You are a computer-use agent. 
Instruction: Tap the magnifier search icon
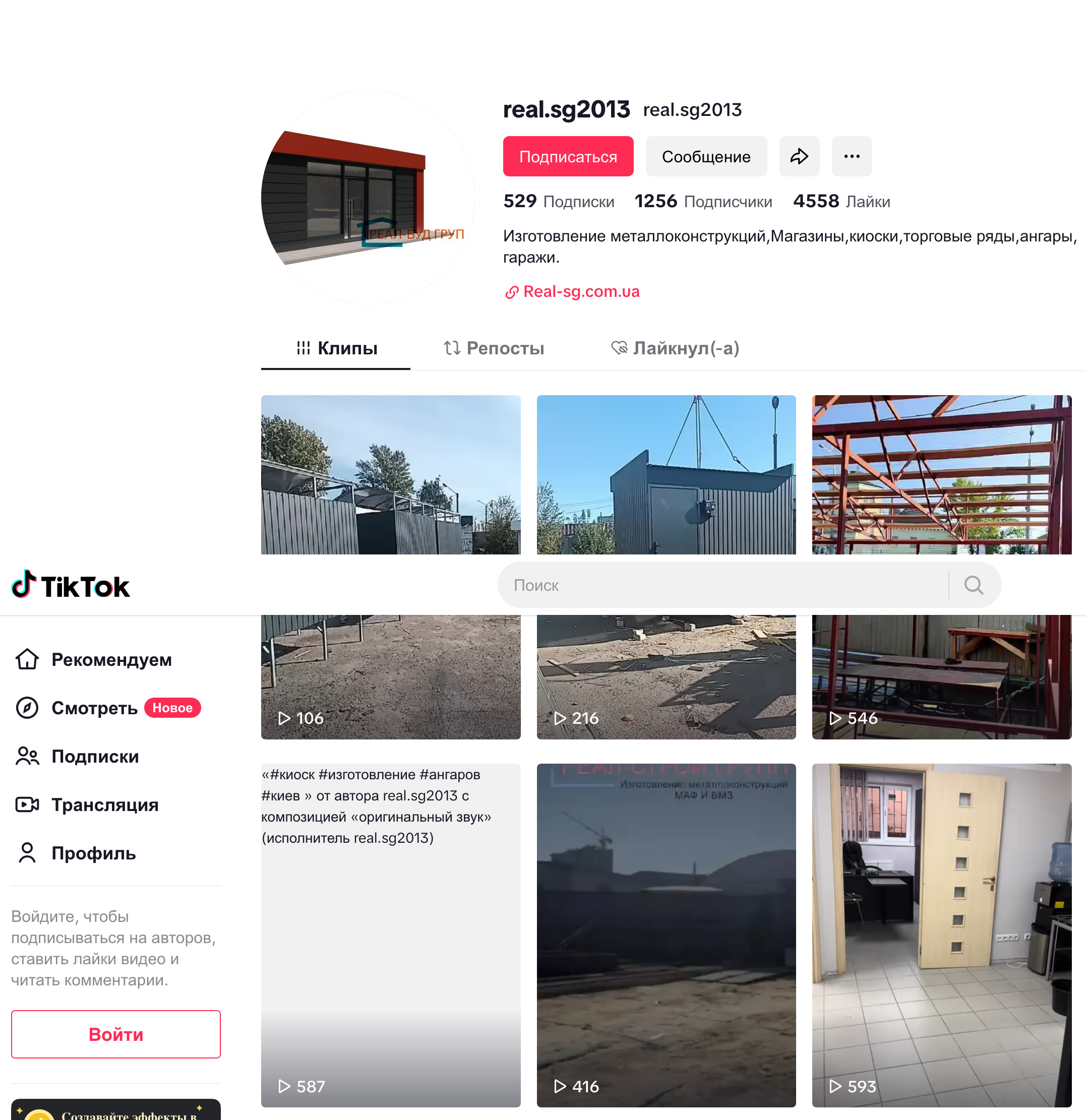[x=974, y=585]
